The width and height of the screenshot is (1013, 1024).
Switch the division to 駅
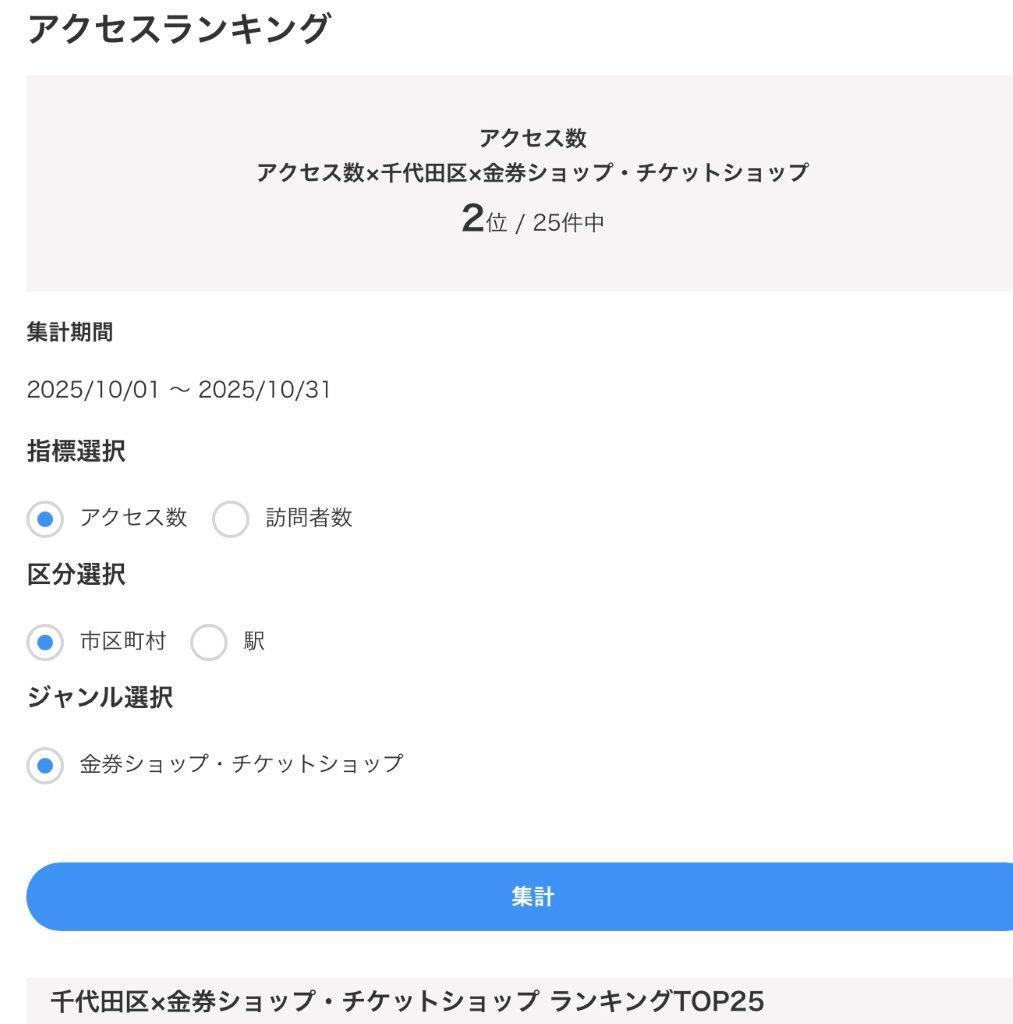point(208,642)
